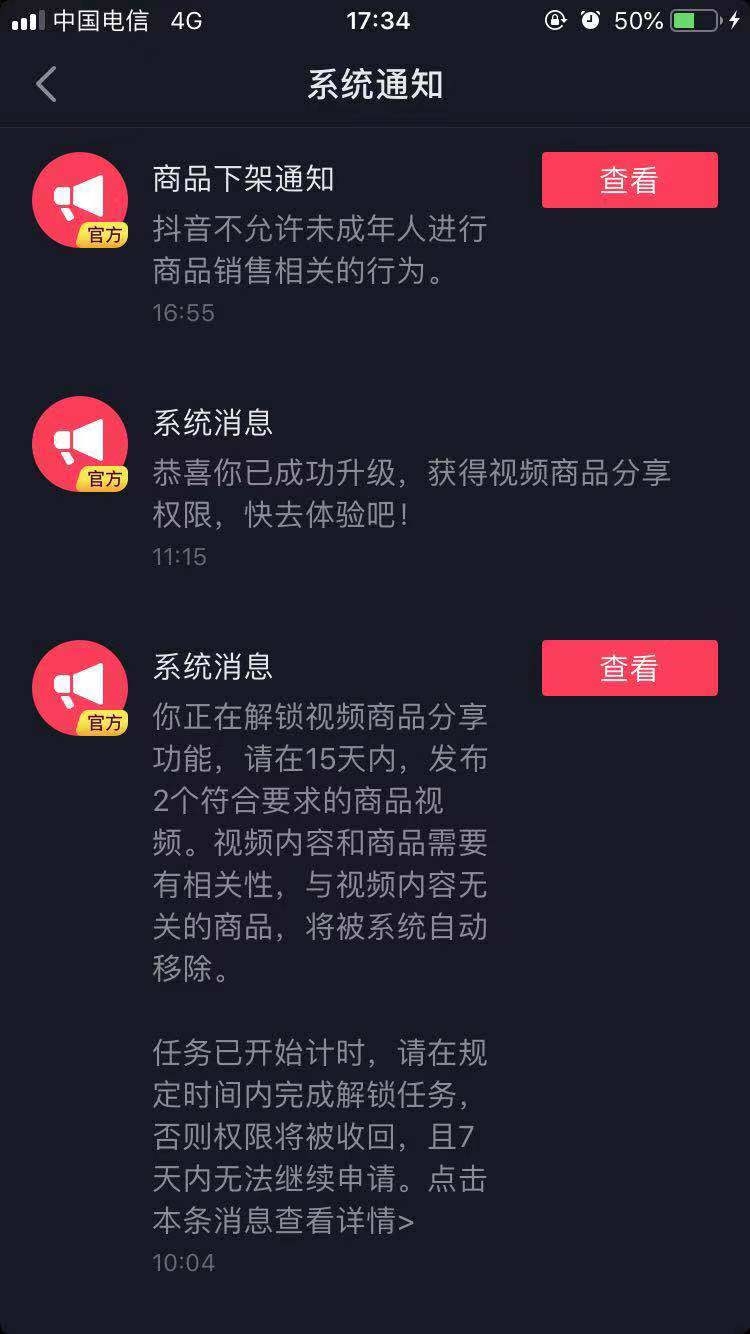Click the 系统通知 title at top

[374, 85]
